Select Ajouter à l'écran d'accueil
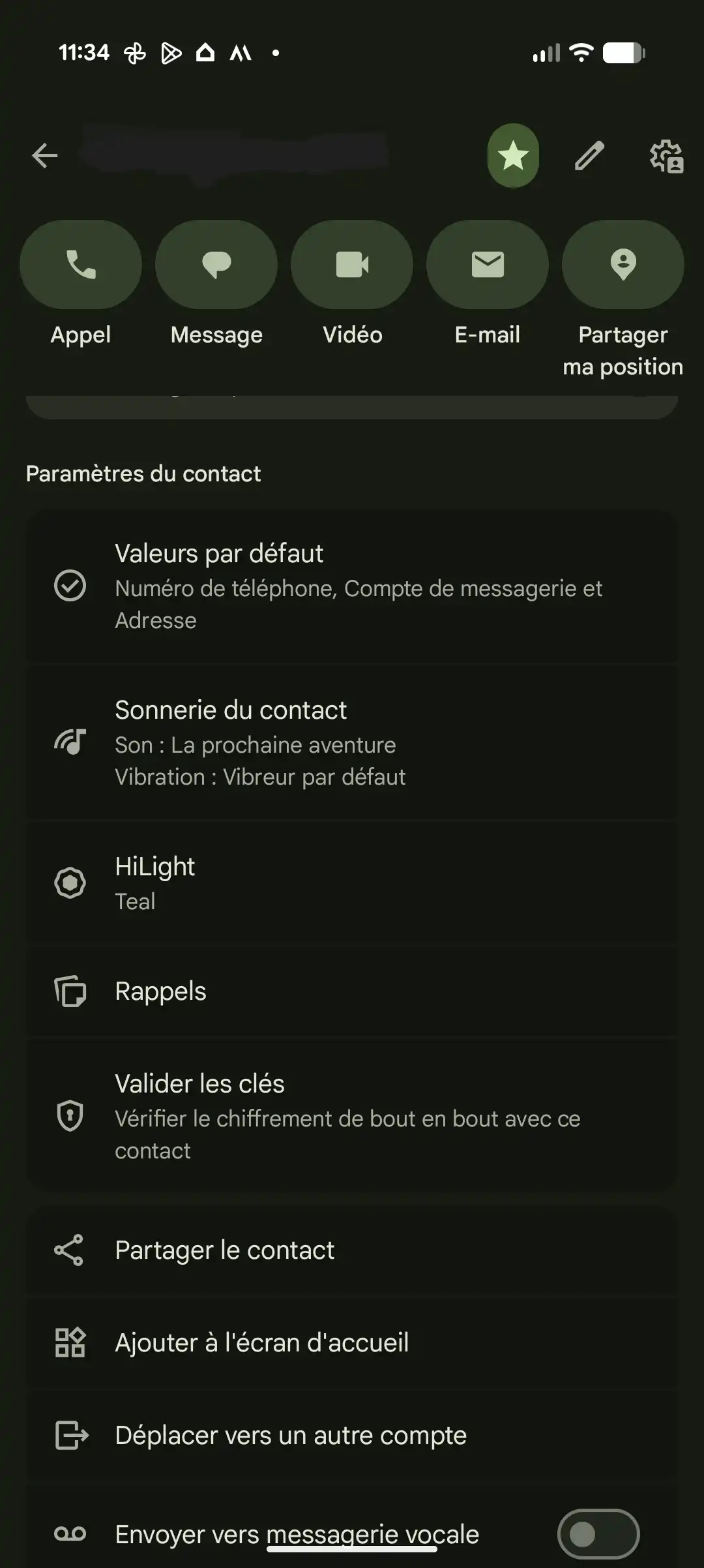 coord(352,1343)
